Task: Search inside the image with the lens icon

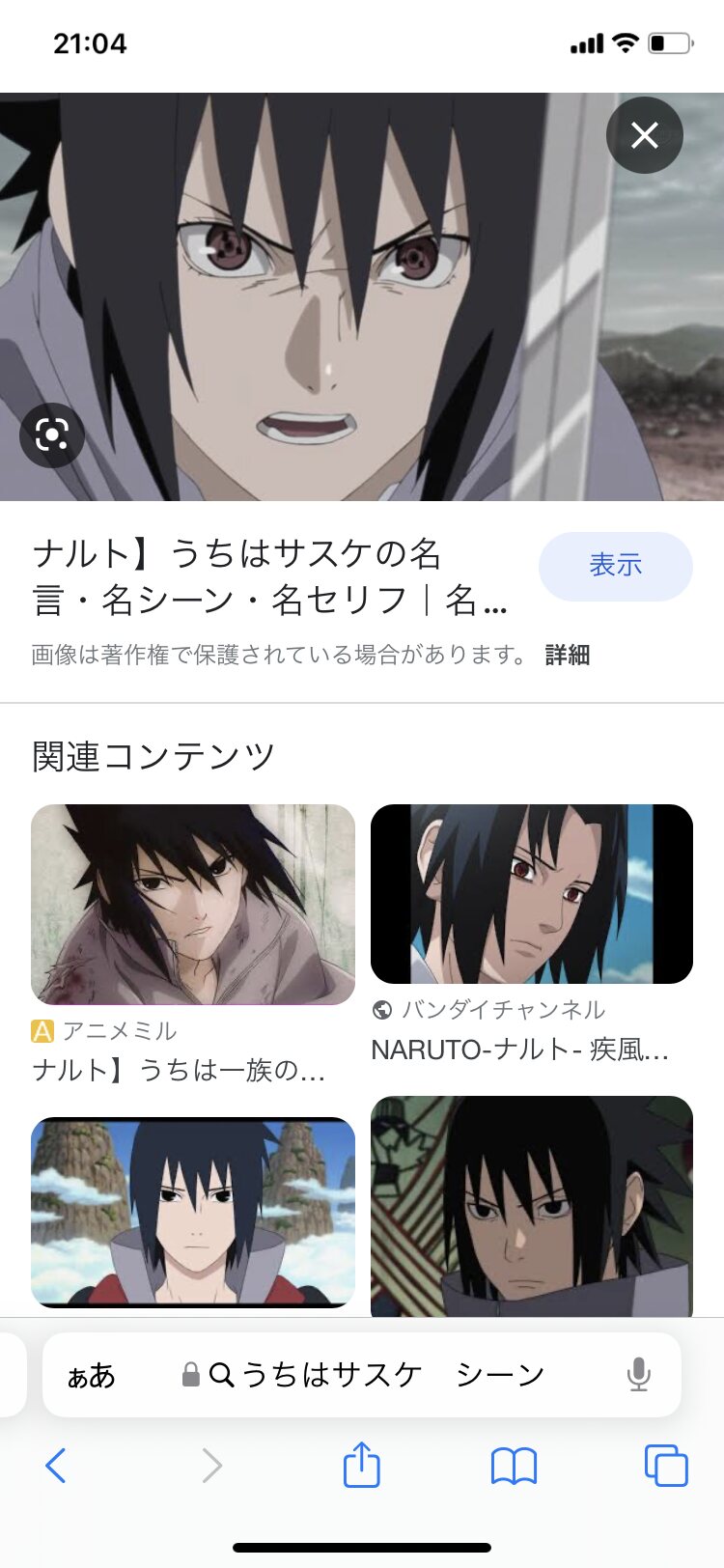Action: click(52, 435)
